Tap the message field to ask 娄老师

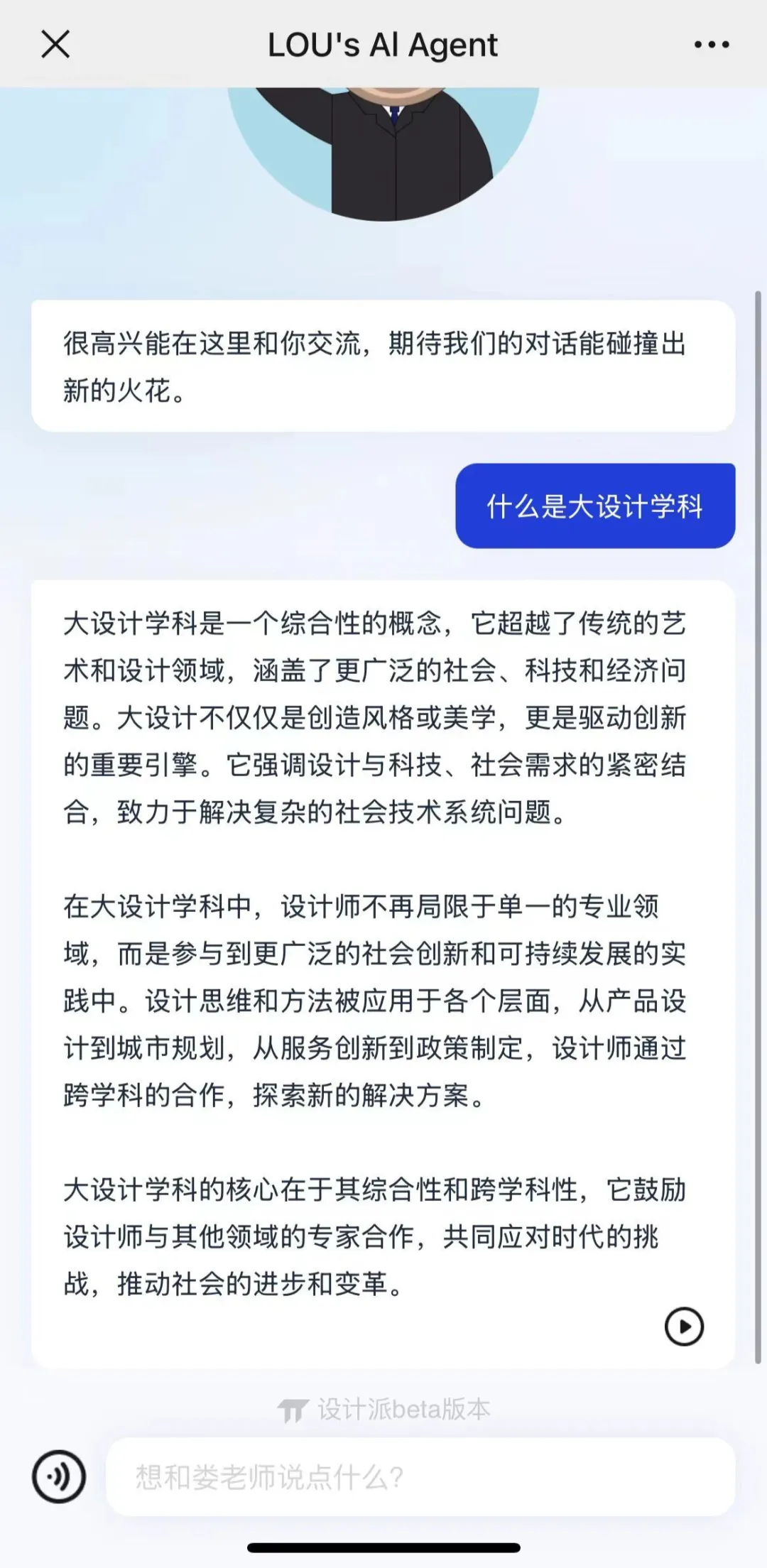click(419, 1477)
